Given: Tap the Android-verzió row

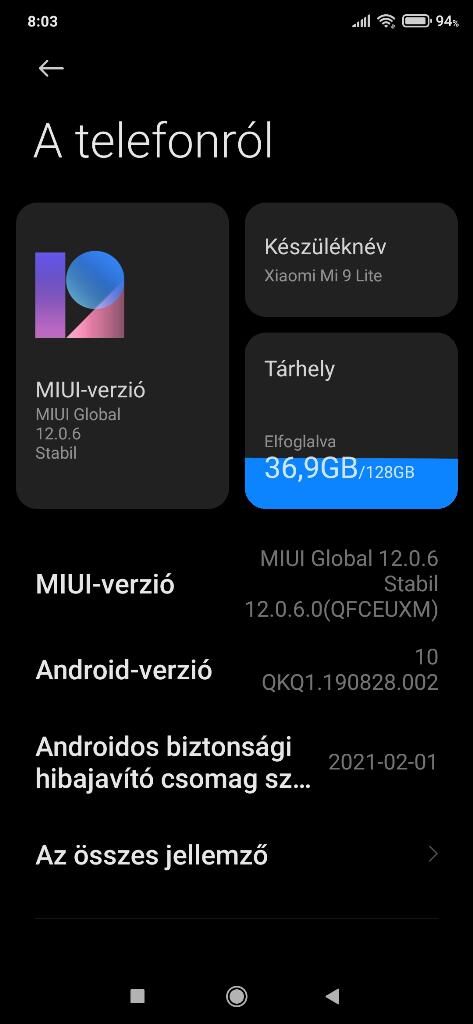Looking at the screenshot, I should pos(236,670).
